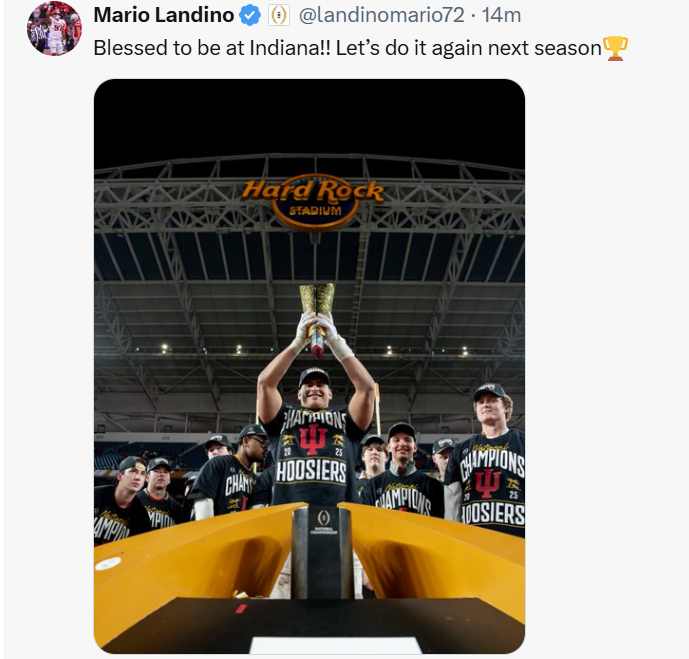View the Hard Rock Stadium photo full size
The height and width of the screenshot is (659, 689).
coord(309,365)
